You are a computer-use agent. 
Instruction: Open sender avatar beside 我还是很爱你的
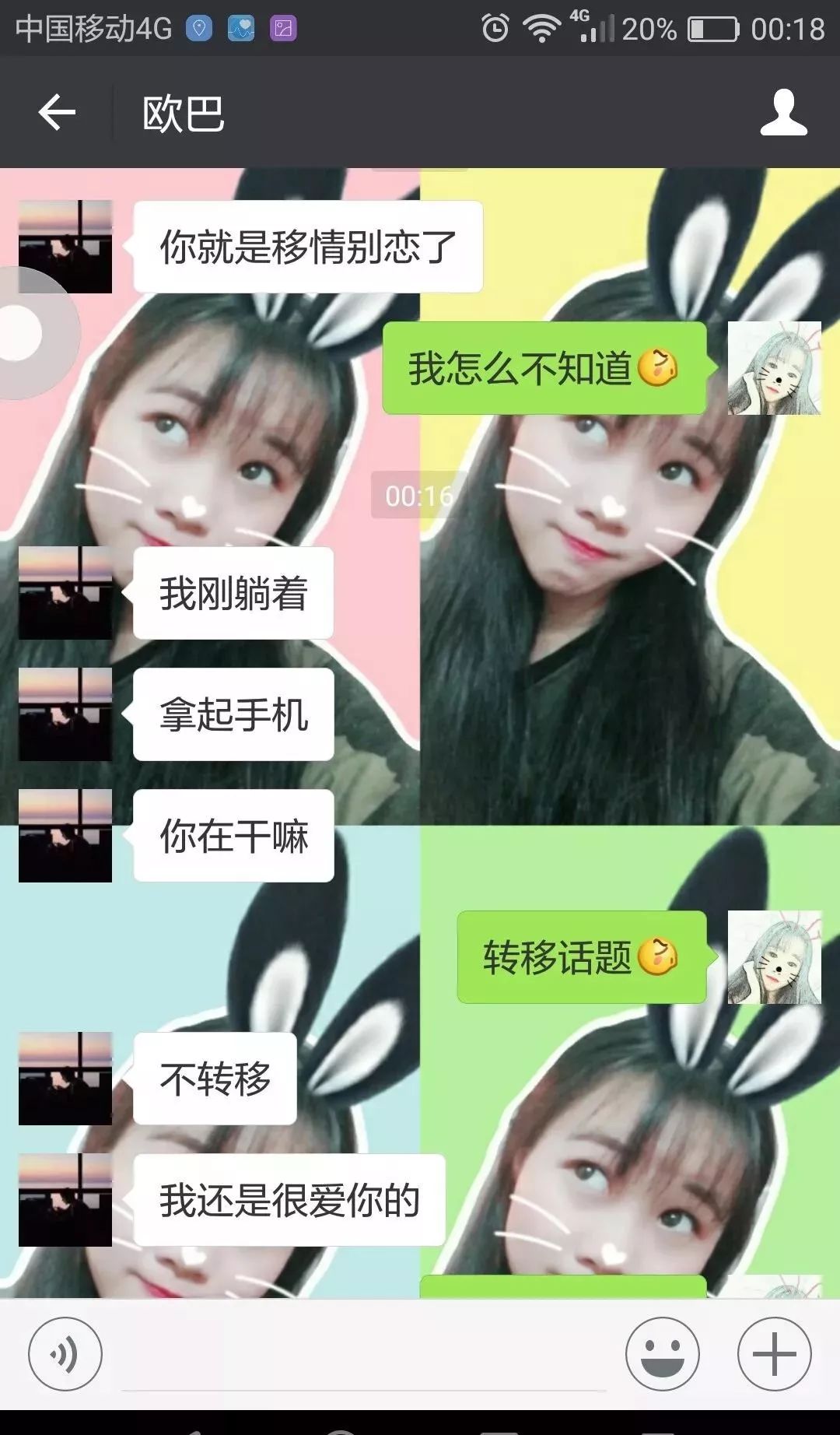pos(65,1200)
